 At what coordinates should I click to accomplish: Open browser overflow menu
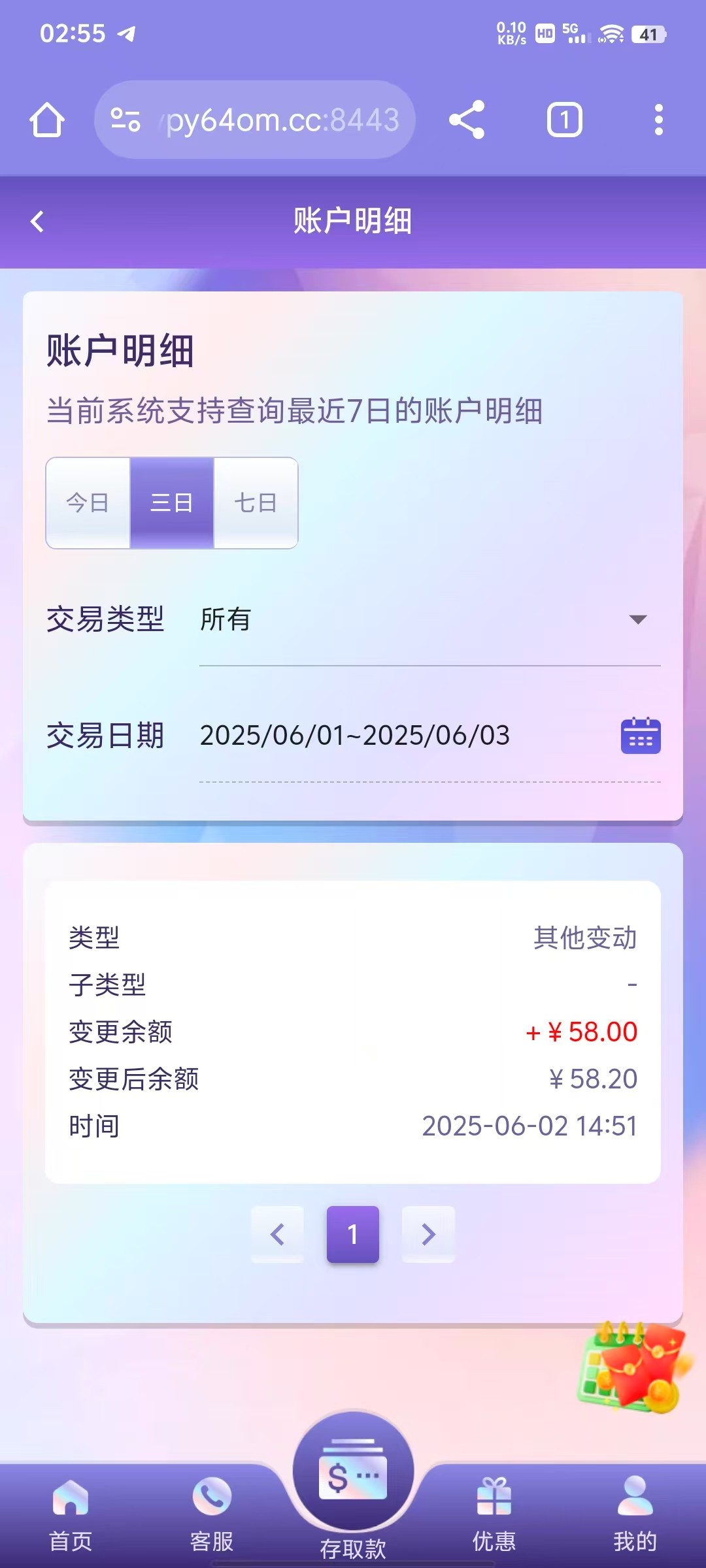coord(658,120)
